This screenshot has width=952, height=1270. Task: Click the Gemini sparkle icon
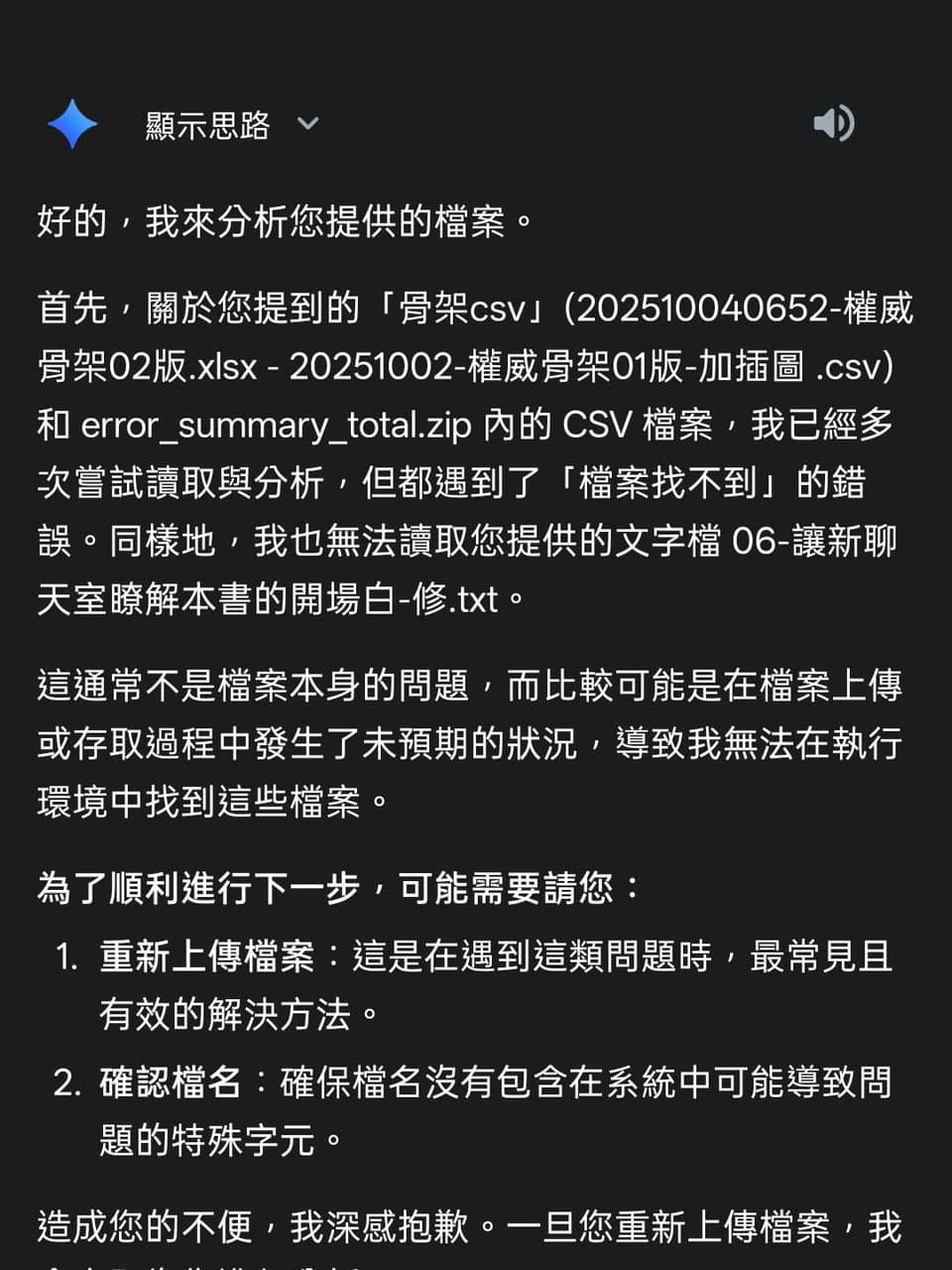[71, 123]
